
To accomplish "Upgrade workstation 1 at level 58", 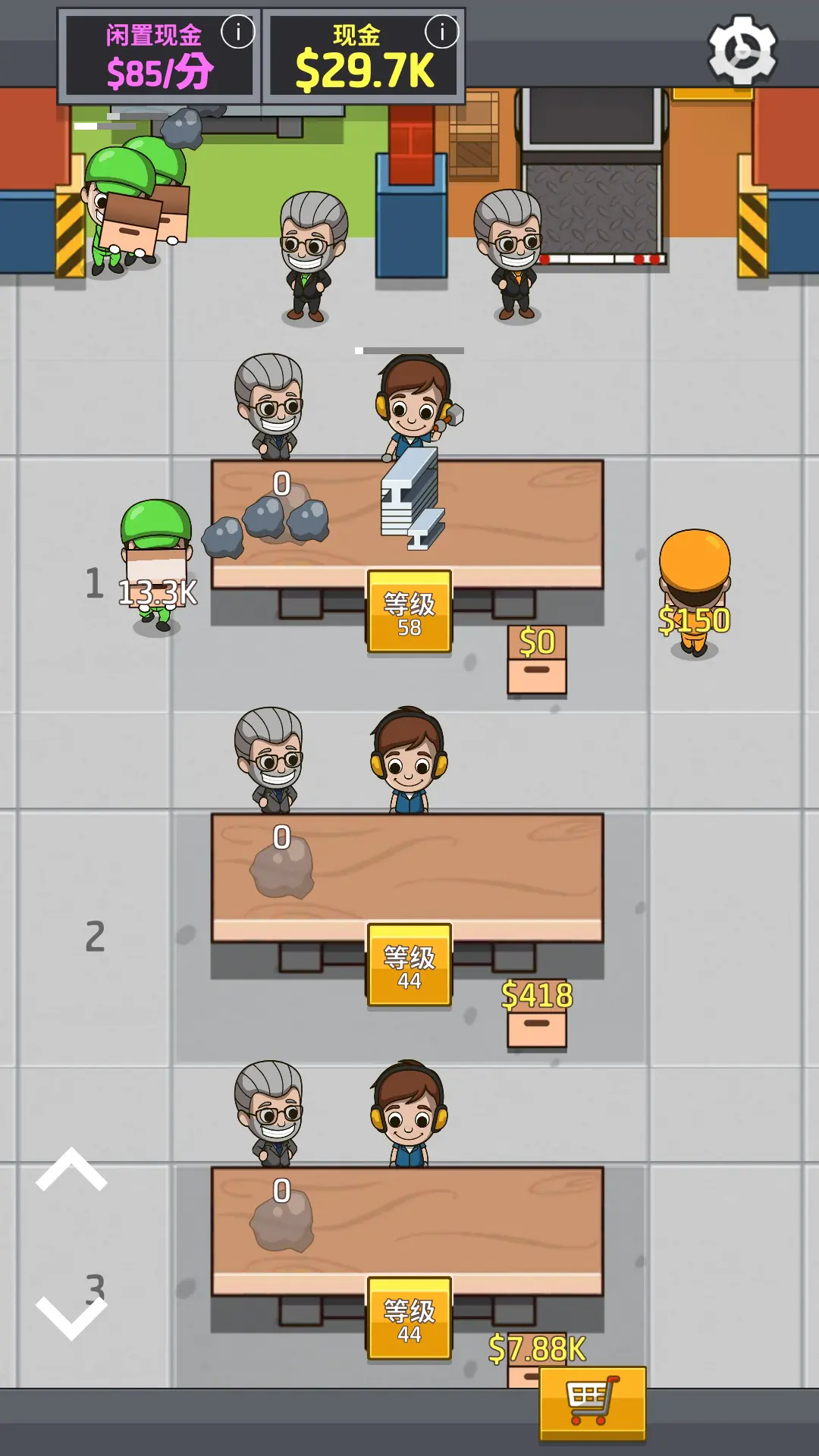I will (x=409, y=611).
